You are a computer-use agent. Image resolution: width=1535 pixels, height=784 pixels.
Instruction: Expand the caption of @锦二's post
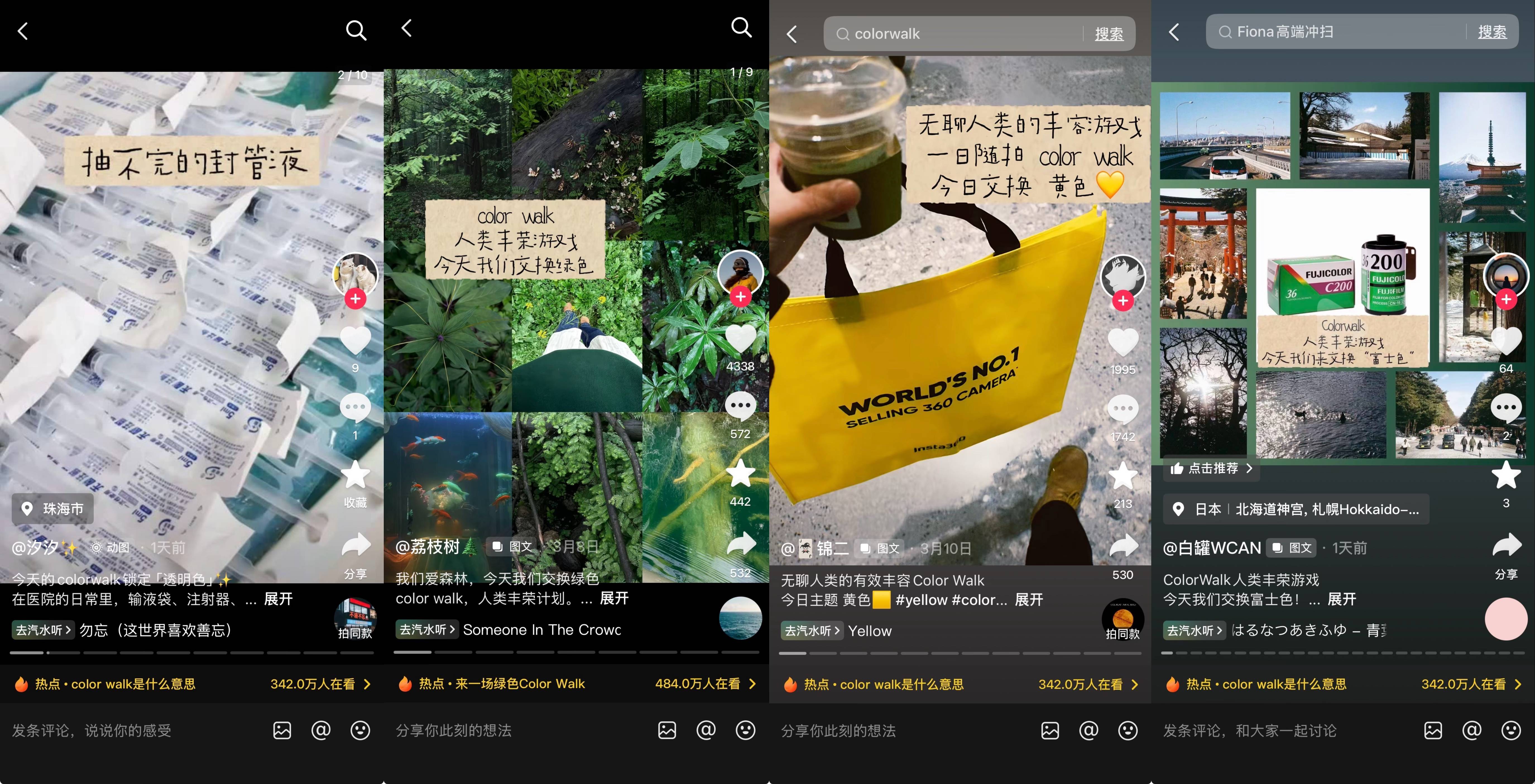1028,600
